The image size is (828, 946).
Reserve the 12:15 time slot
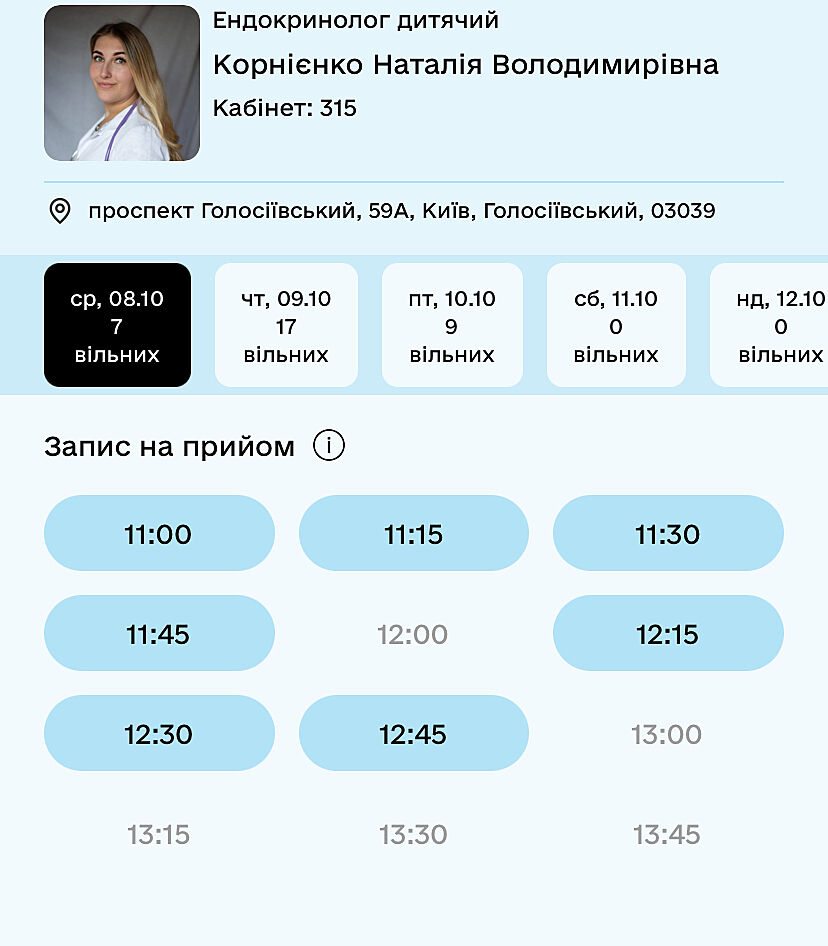pyautogui.click(x=668, y=634)
